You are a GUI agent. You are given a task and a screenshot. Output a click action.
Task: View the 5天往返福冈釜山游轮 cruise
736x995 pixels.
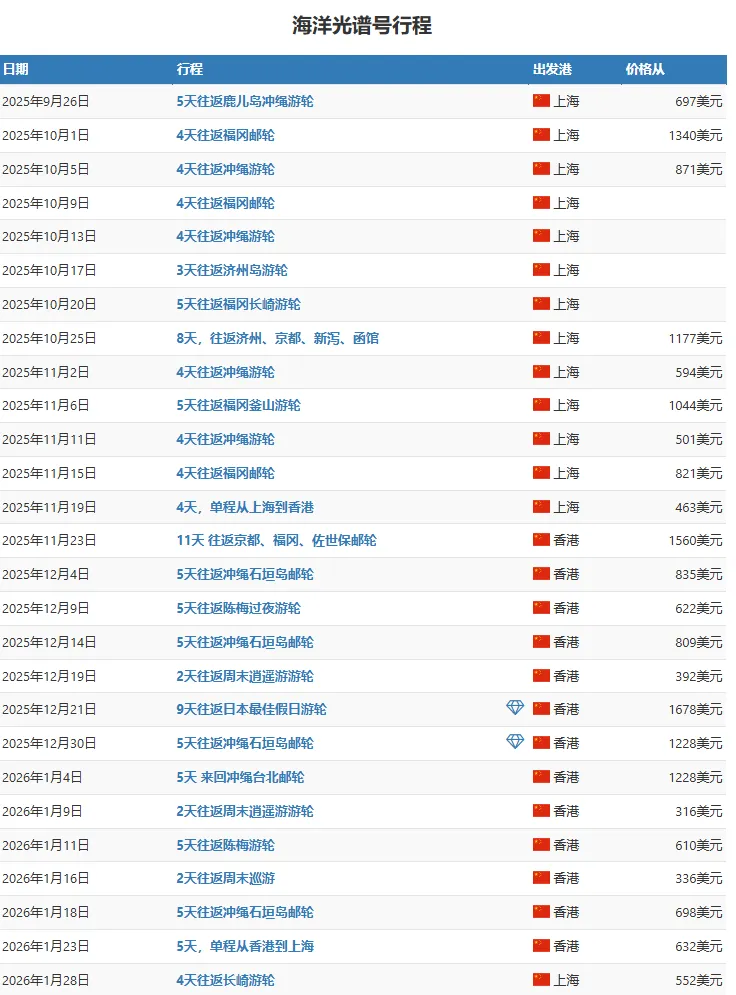[238, 405]
